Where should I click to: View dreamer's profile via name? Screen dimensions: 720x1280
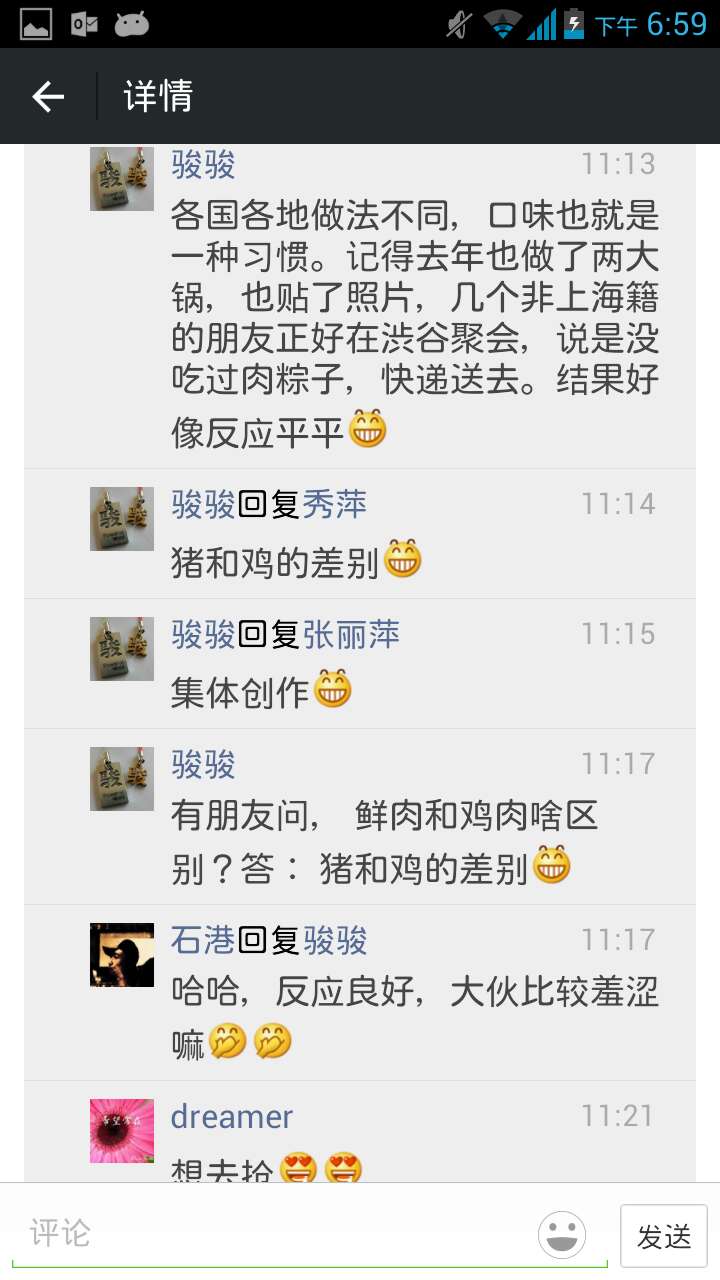click(231, 1116)
